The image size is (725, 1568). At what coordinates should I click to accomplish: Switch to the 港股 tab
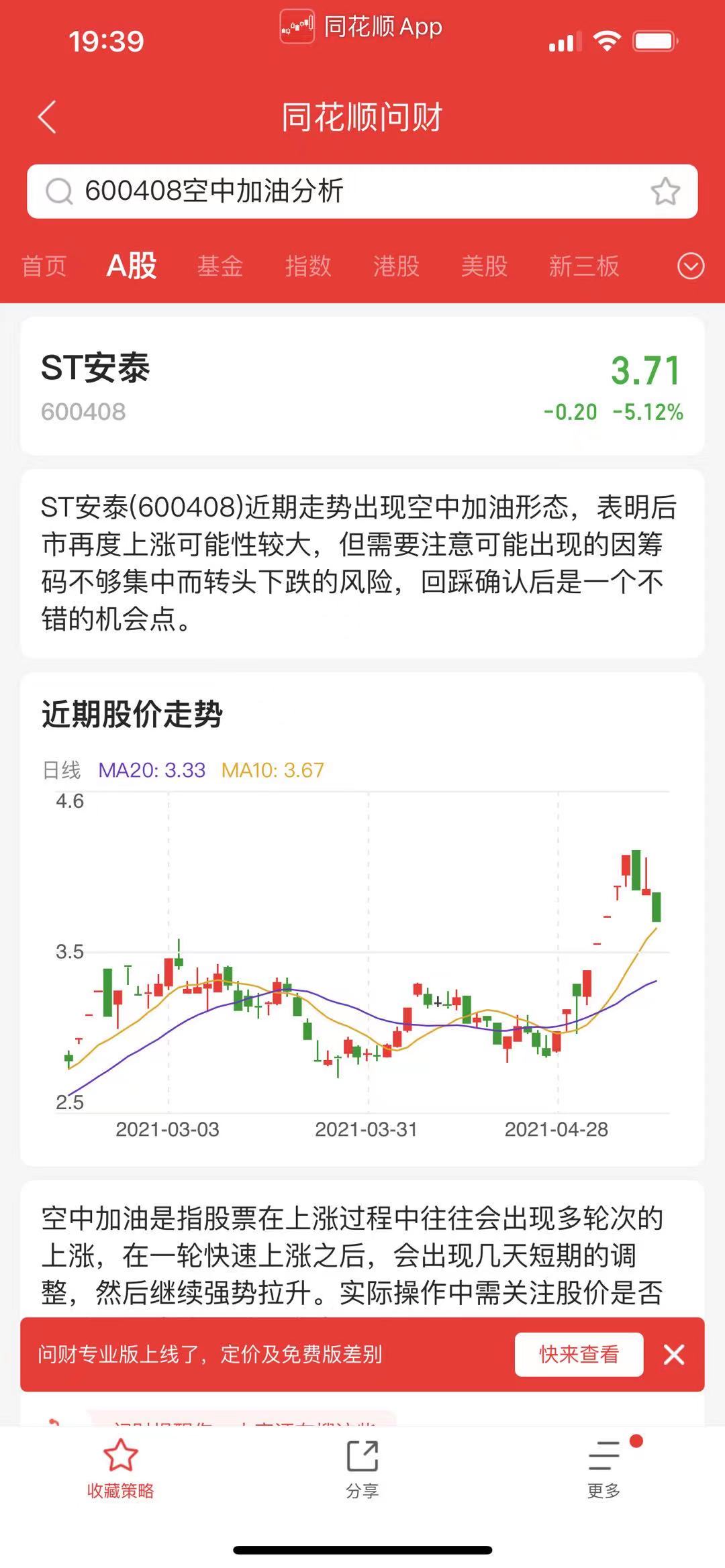pos(396,266)
